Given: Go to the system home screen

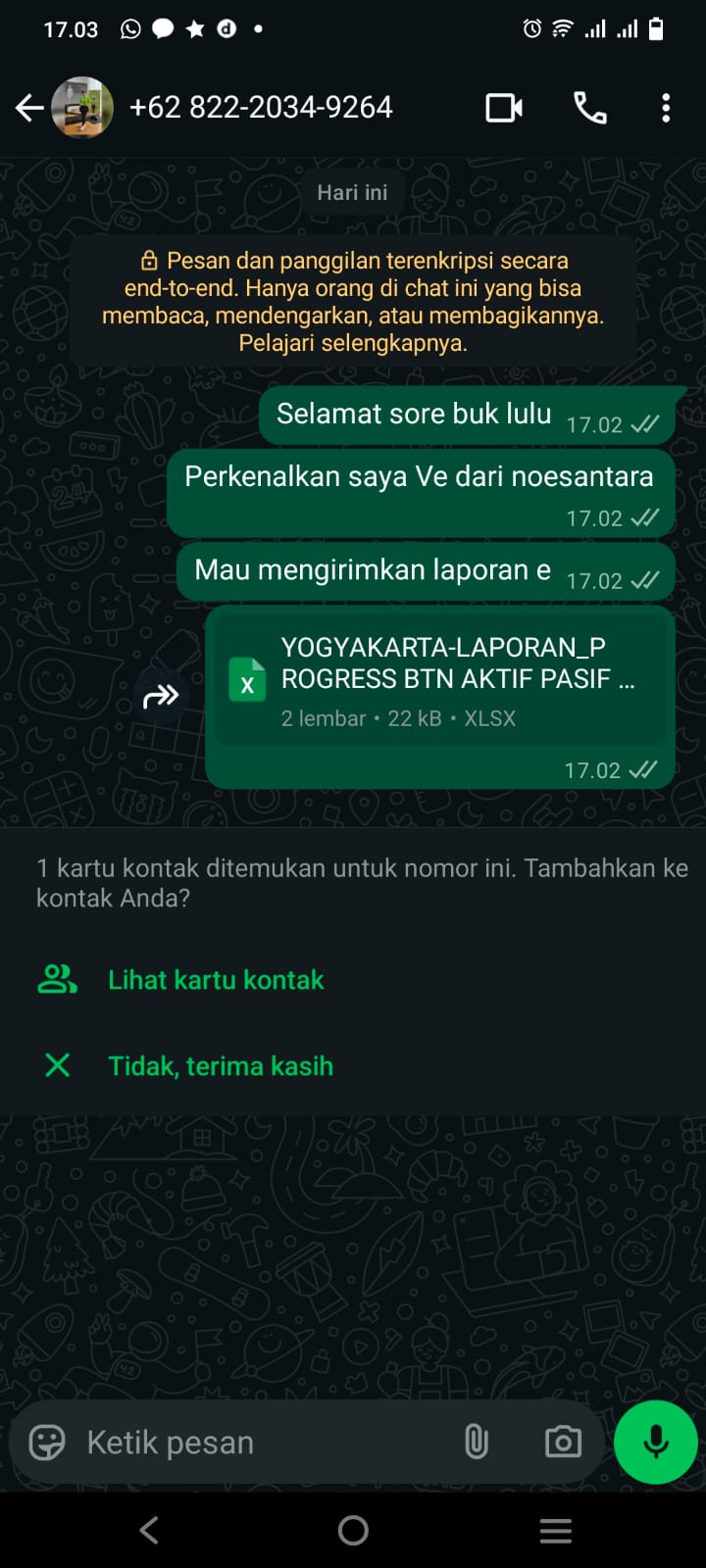Looking at the screenshot, I should [x=353, y=1530].
